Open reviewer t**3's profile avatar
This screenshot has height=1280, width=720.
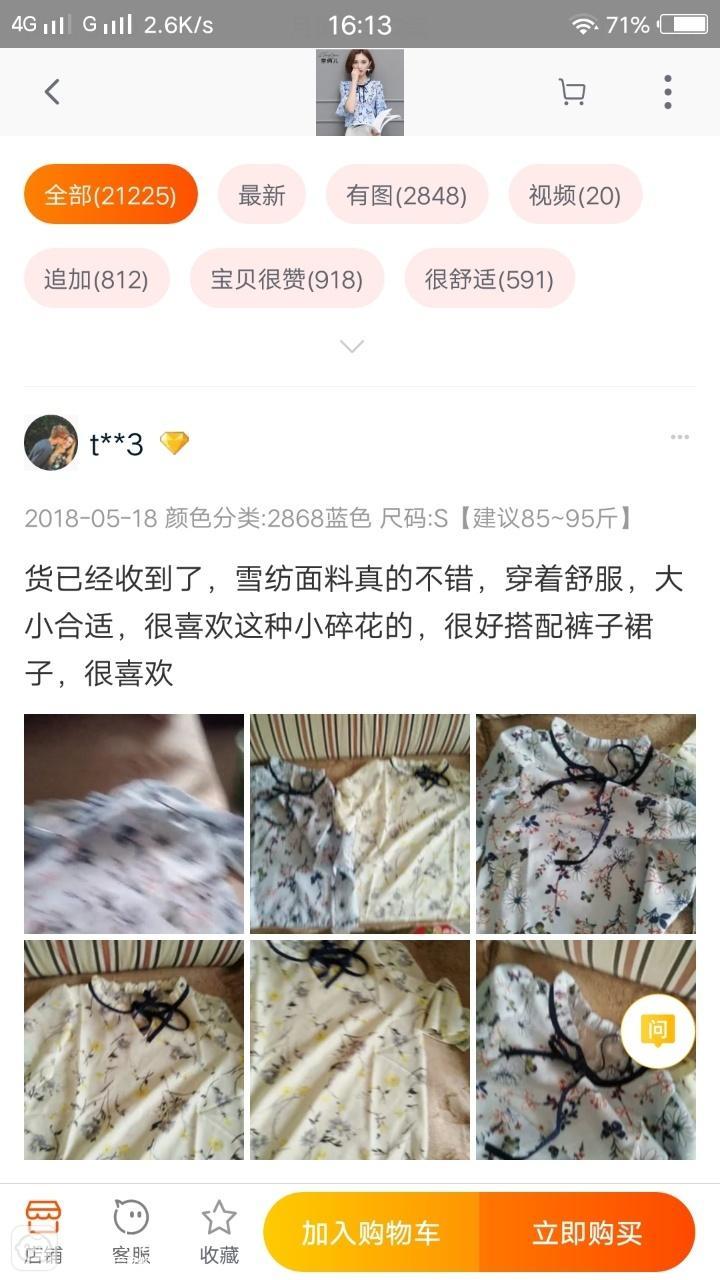[x=51, y=442]
